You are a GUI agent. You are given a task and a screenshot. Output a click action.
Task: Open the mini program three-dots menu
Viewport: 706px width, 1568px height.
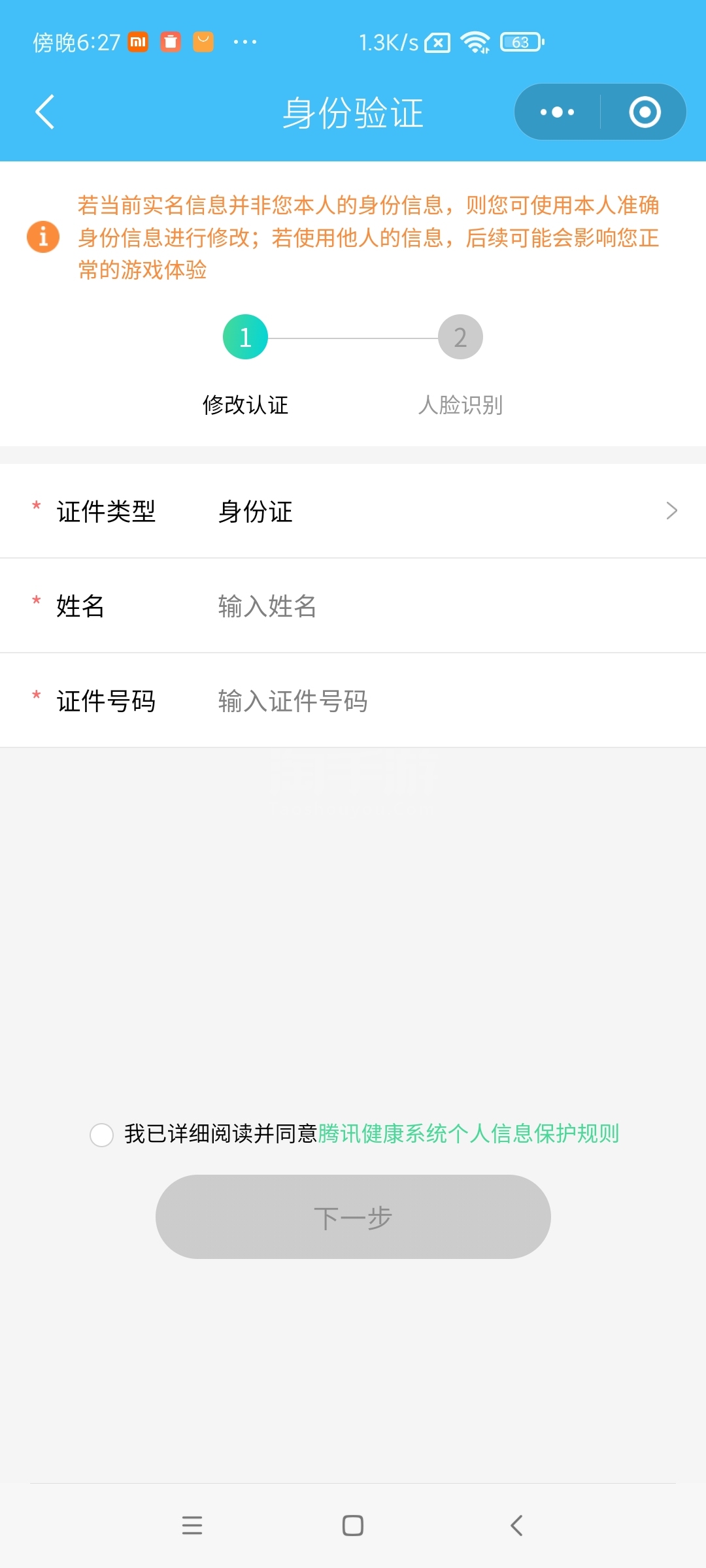point(557,112)
